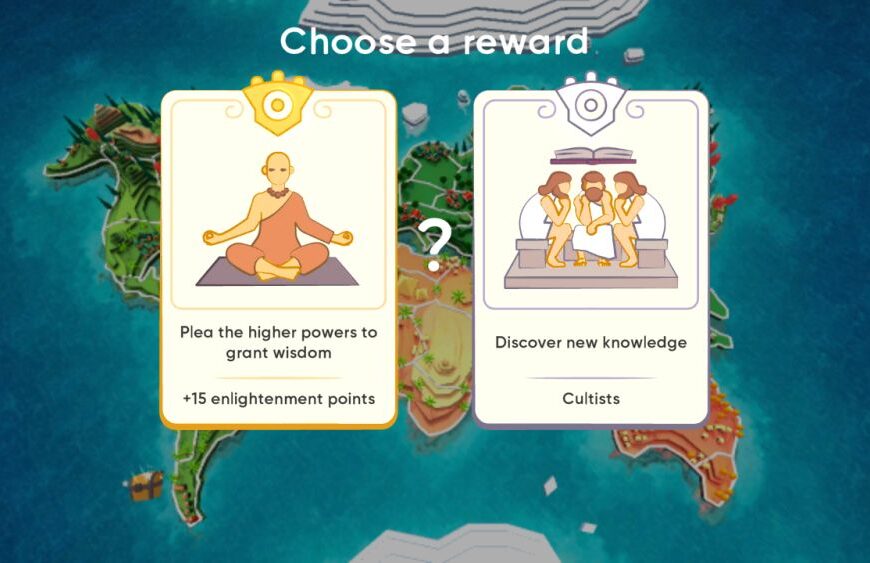The width and height of the screenshot is (870, 563).
Task: Select the Discover new knowledge Cultists card
Action: 590,260
